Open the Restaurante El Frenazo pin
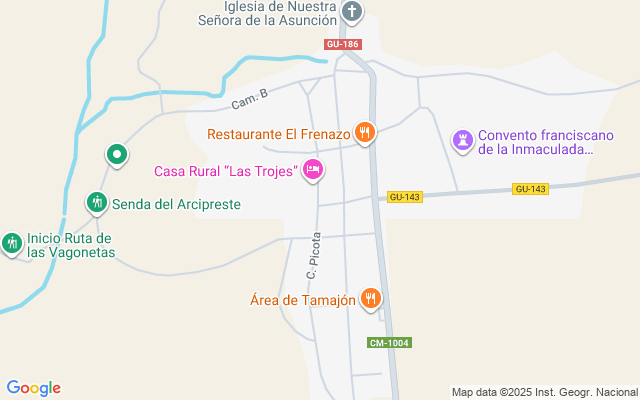The image size is (640, 400). pos(365,132)
